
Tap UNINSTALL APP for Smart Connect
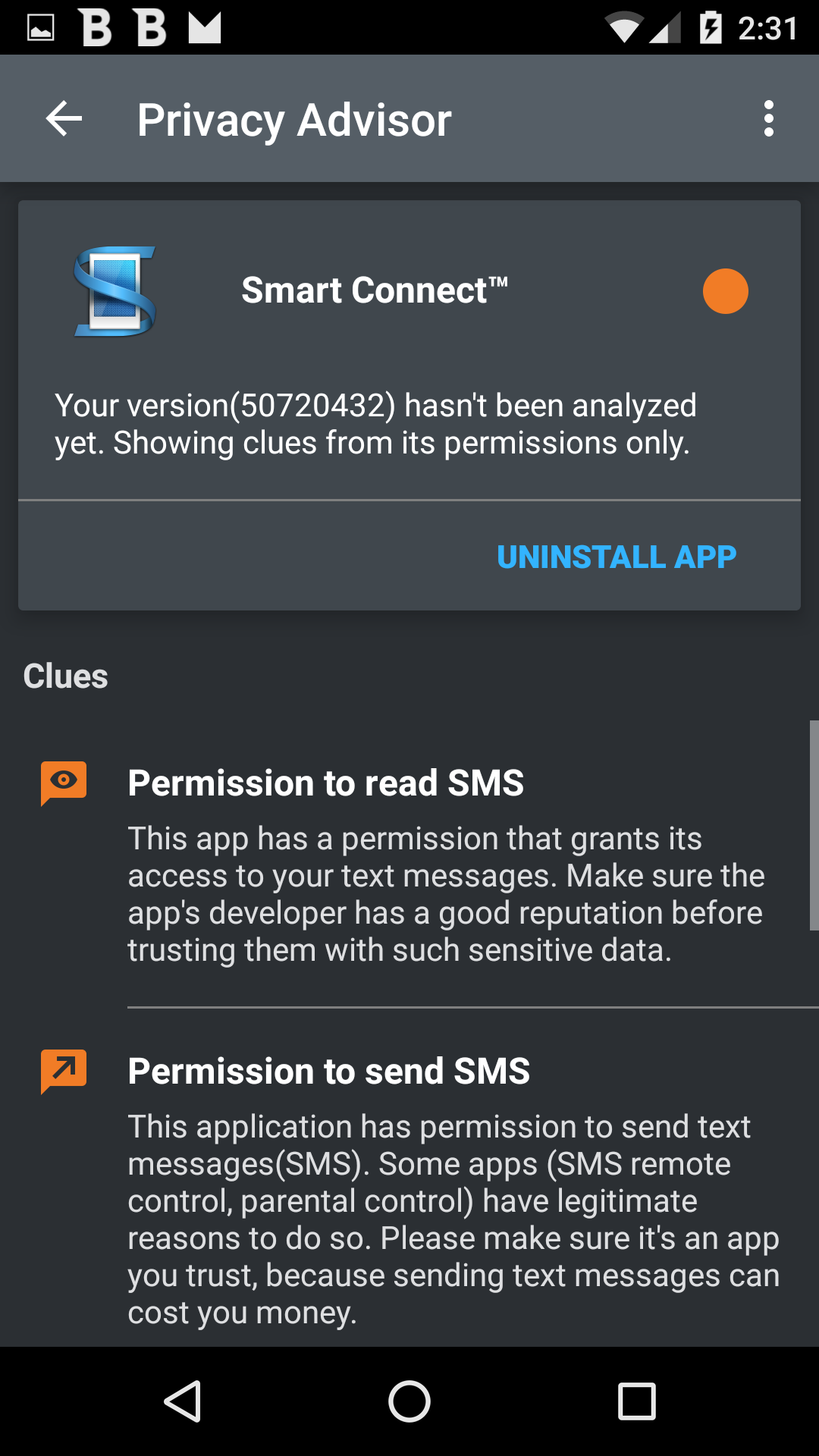(617, 557)
